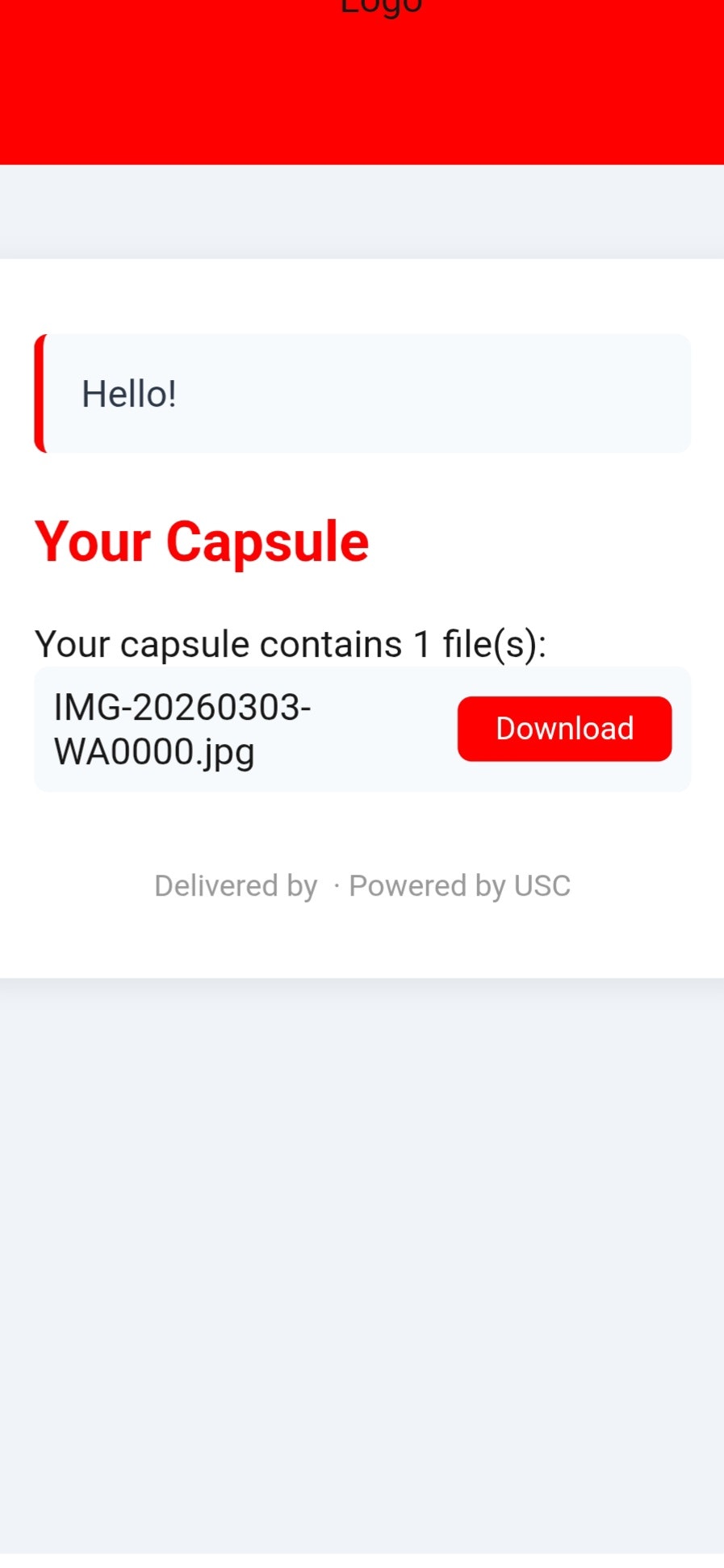Viewport: 724px width, 1568px height.
Task: Click the capsule file count text
Action: pos(291,643)
